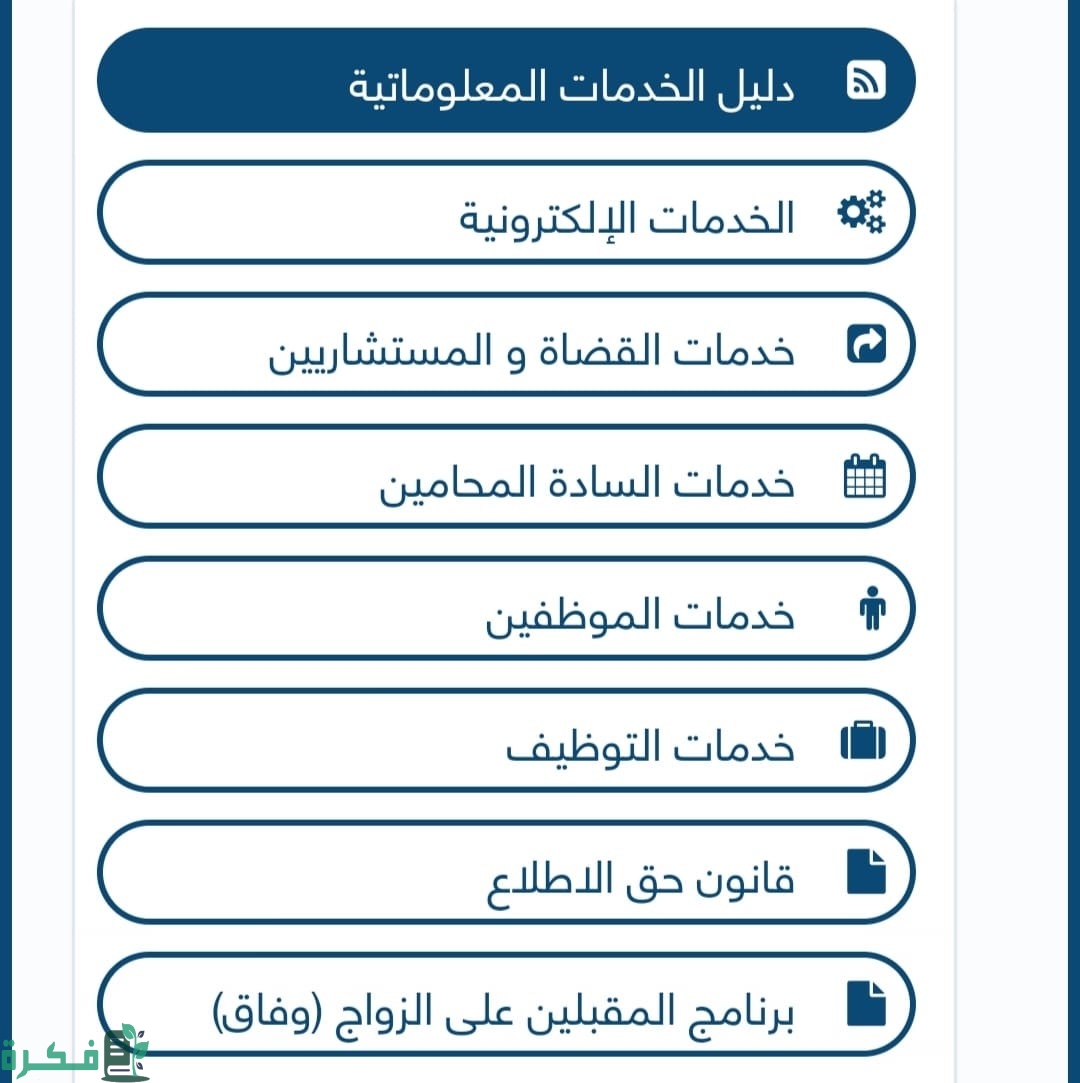This screenshot has height=1083, width=1080.
Task: Open خدمات التوظيف
Action: click(x=506, y=741)
